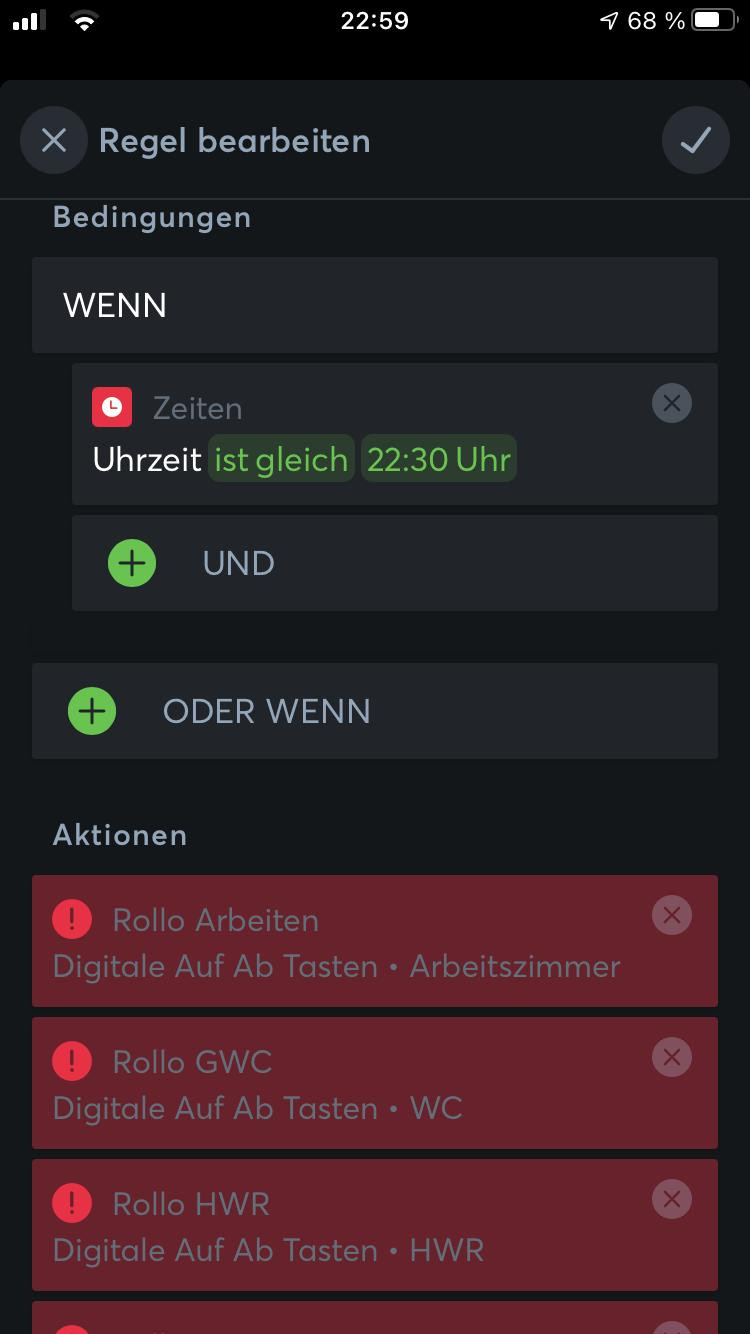Delete the Rollo Arbeiten action
The image size is (750, 1334).
click(x=671, y=915)
